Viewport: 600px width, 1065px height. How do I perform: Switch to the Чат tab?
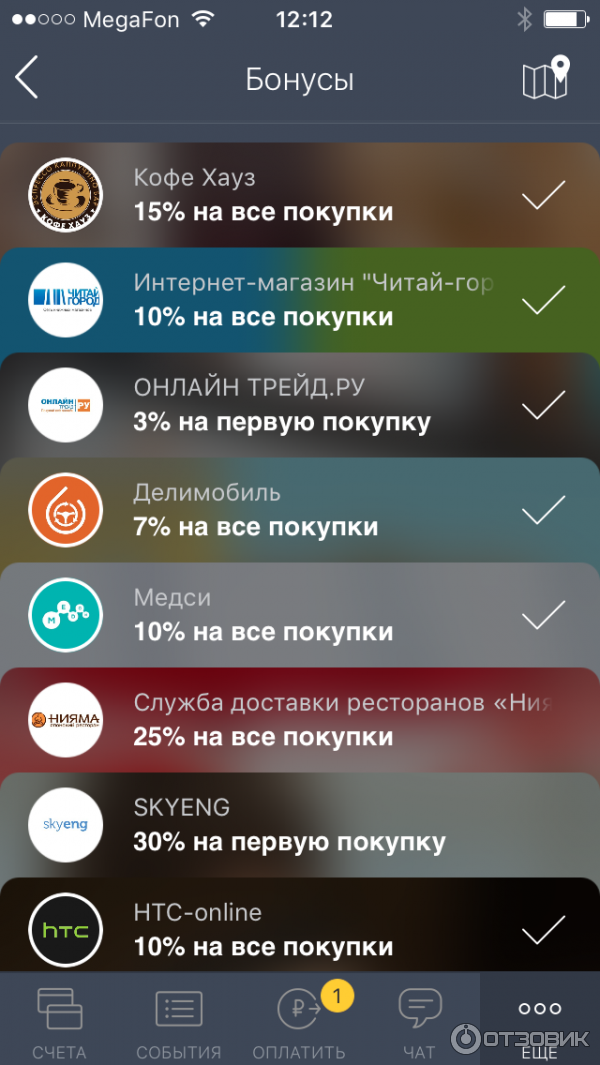point(419,1022)
